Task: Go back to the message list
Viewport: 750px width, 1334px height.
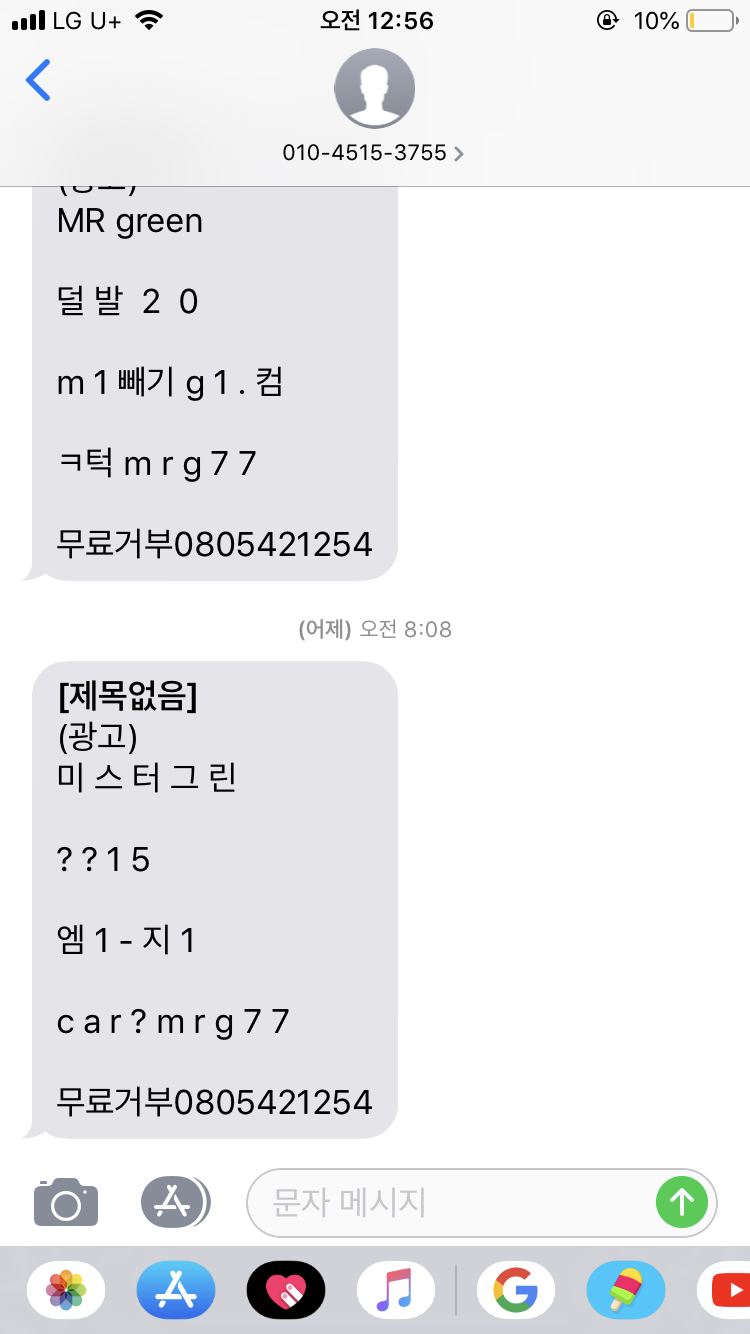Action: click(38, 80)
